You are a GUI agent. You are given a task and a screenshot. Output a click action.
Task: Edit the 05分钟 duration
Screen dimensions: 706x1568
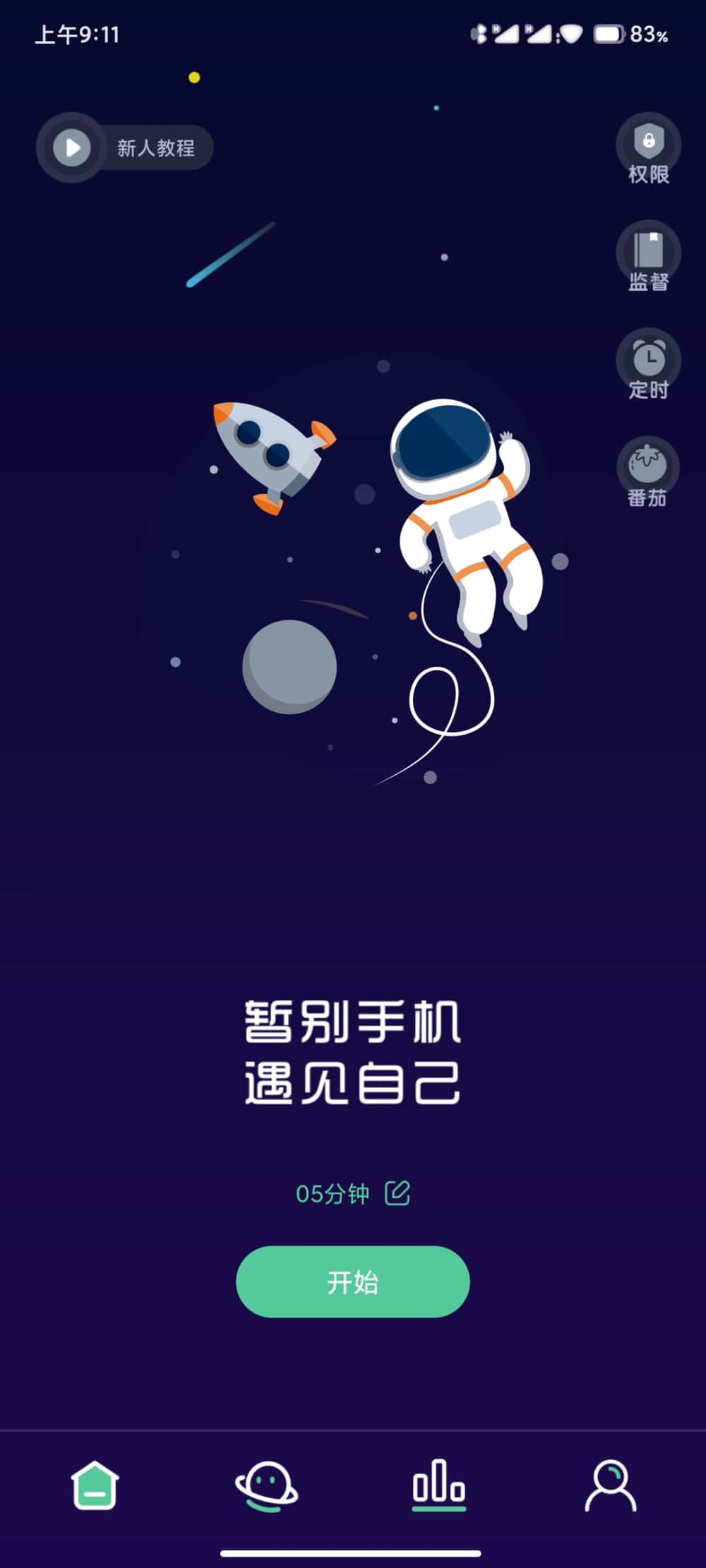tap(397, 1193)
